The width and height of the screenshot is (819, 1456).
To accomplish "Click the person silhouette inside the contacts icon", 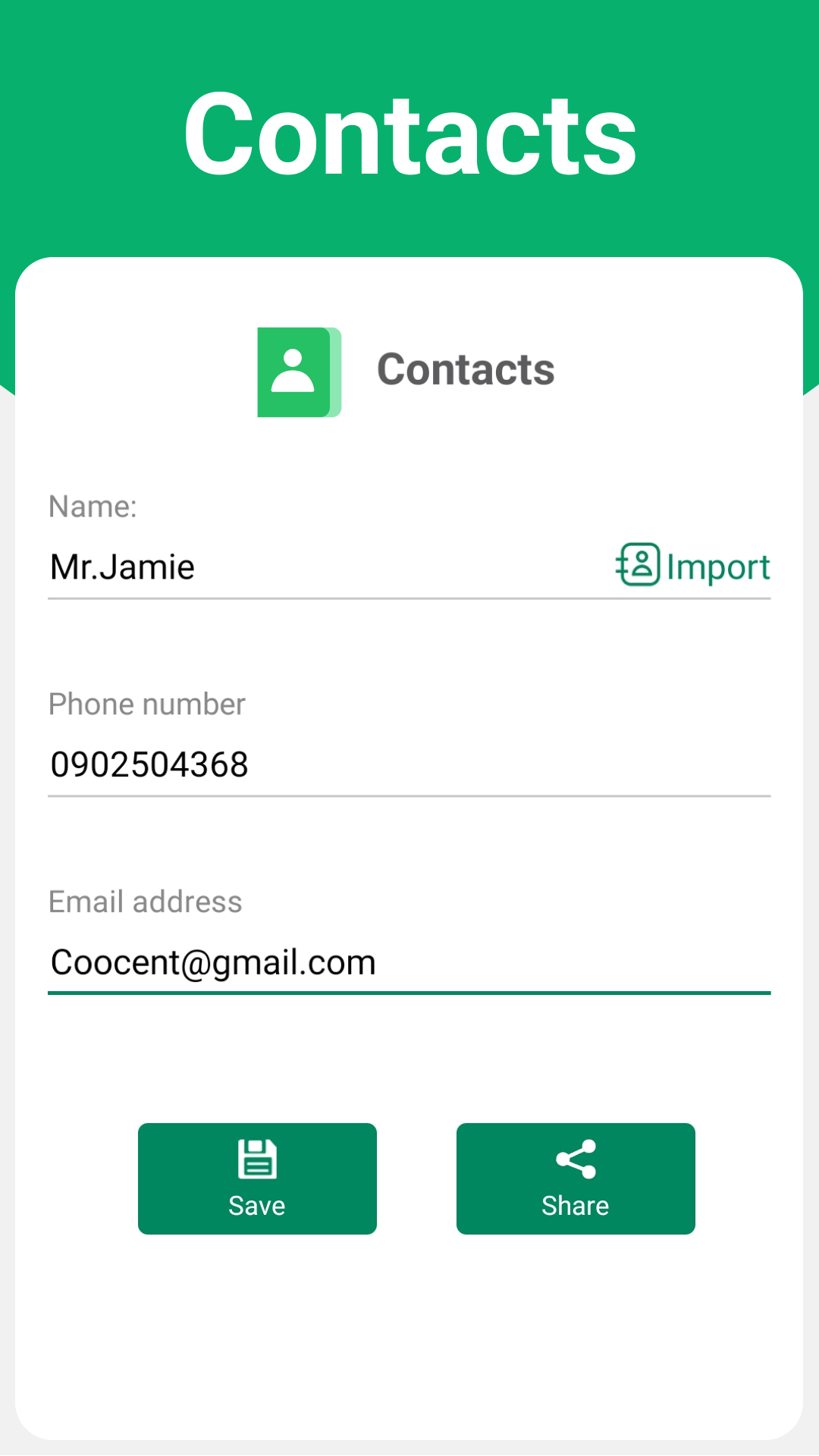I will click(294, 372).
